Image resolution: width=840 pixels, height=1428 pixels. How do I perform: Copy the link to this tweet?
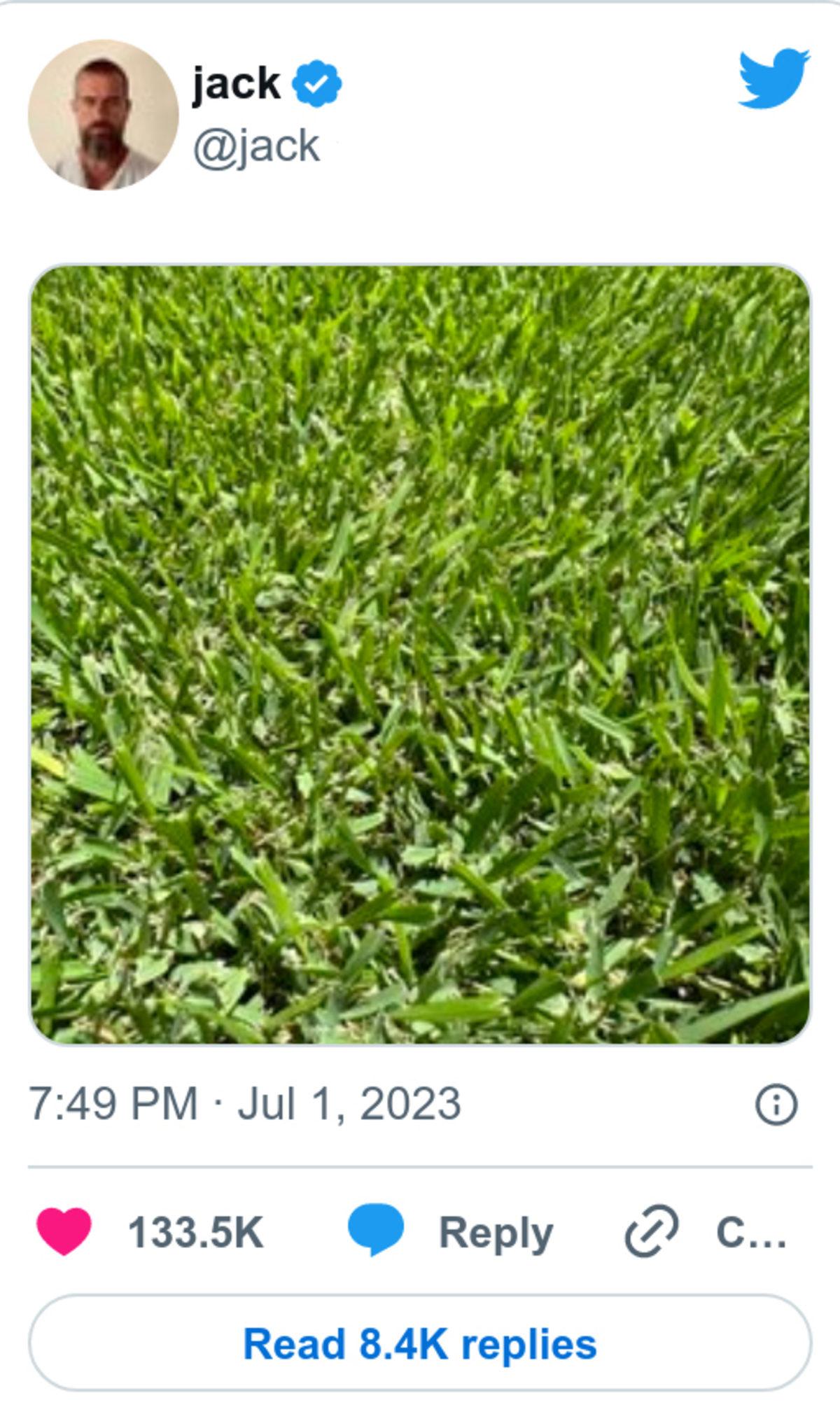[x=707, y=1232]
